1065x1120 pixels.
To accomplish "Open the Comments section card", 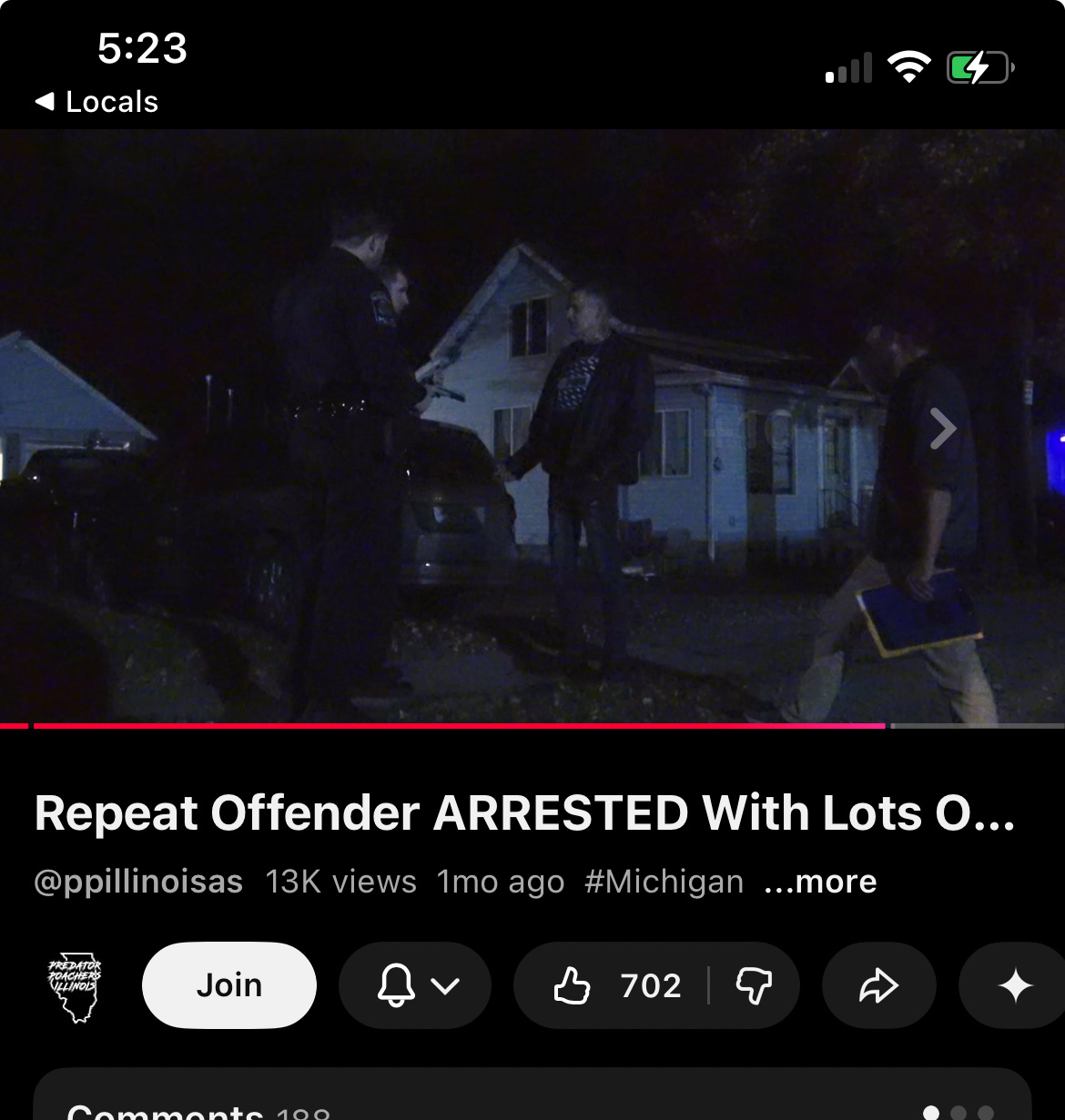I will (x=532, y=1101).
